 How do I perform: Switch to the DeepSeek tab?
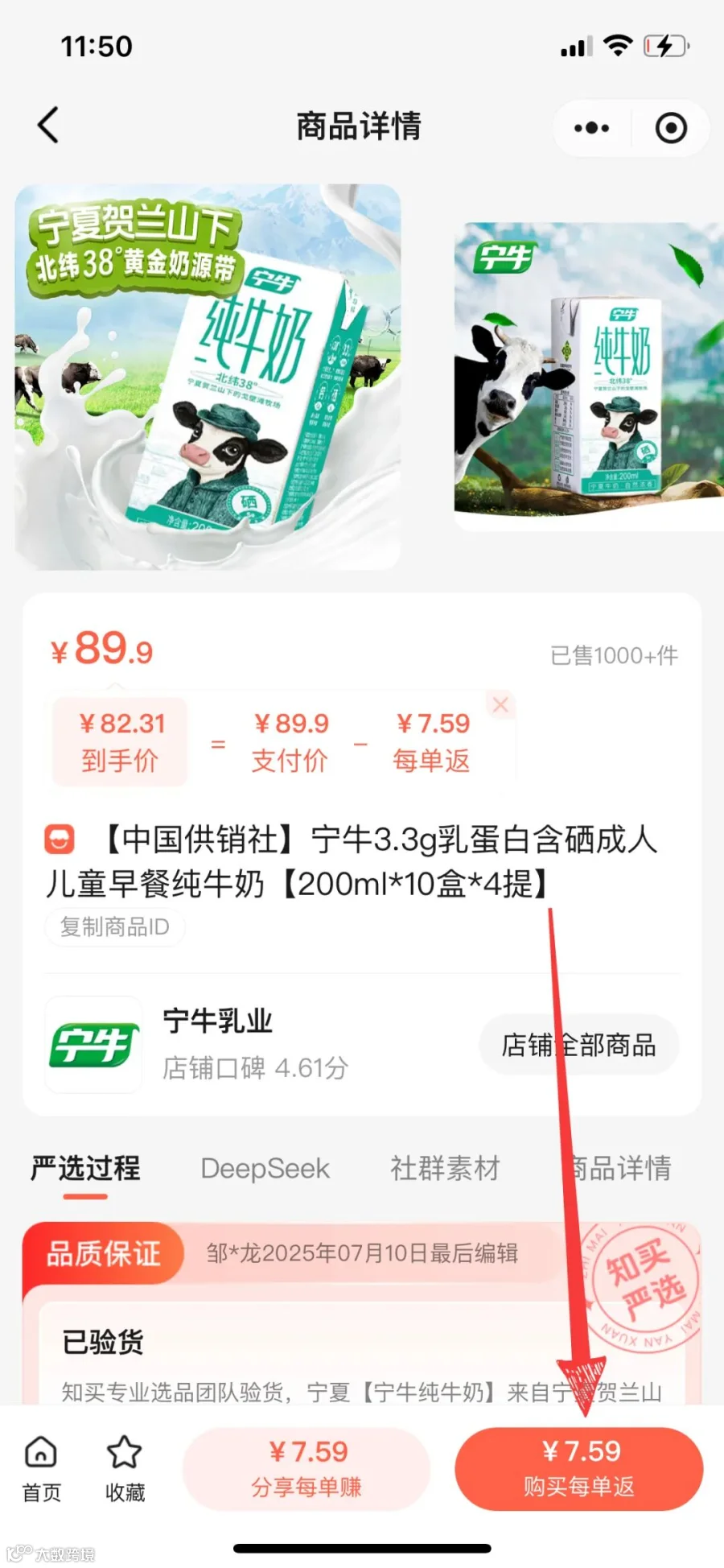[265, 1169]
